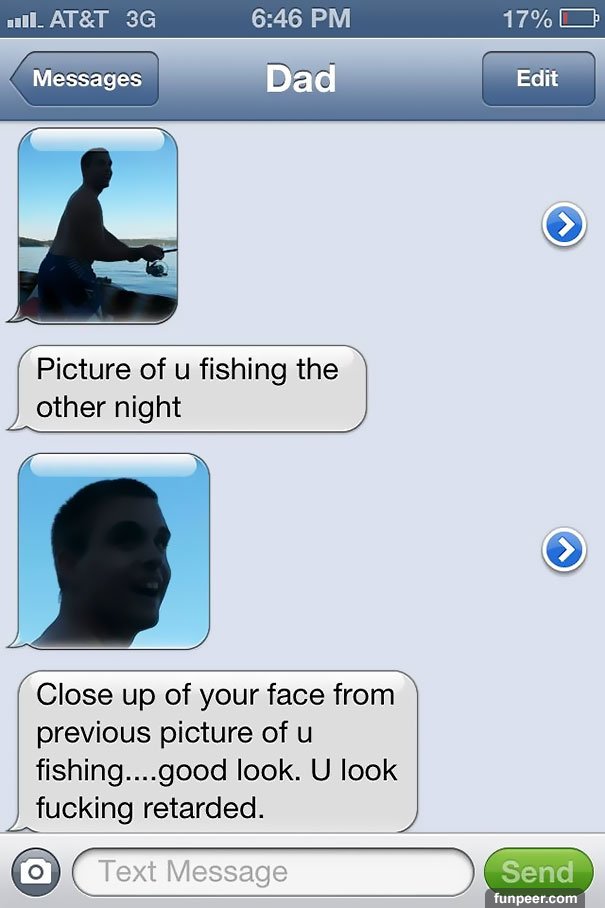Open the close-up face photo message
Screen dimensions: 605x908
tap(114, 551)
